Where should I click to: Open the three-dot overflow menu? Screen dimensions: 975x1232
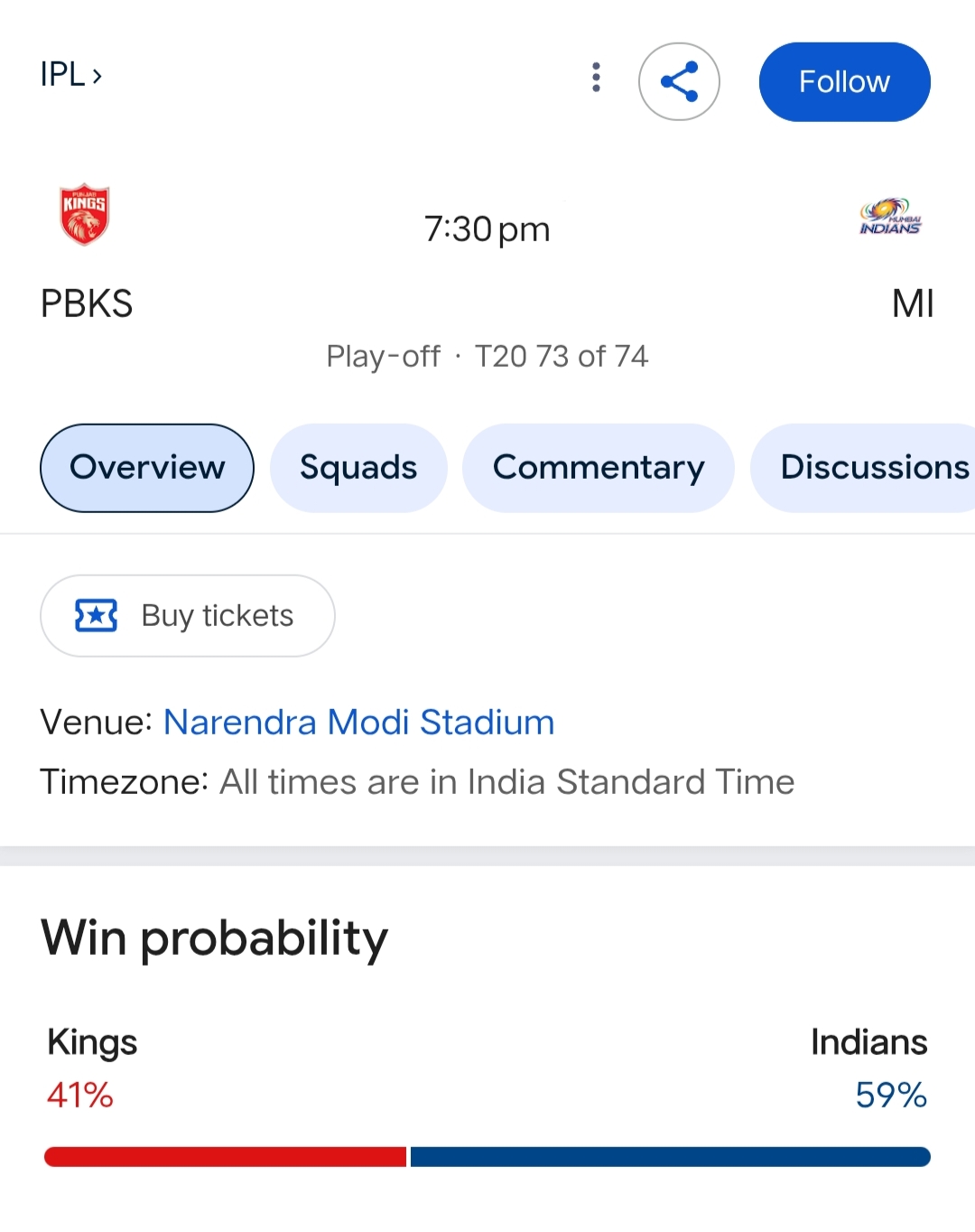596,79
